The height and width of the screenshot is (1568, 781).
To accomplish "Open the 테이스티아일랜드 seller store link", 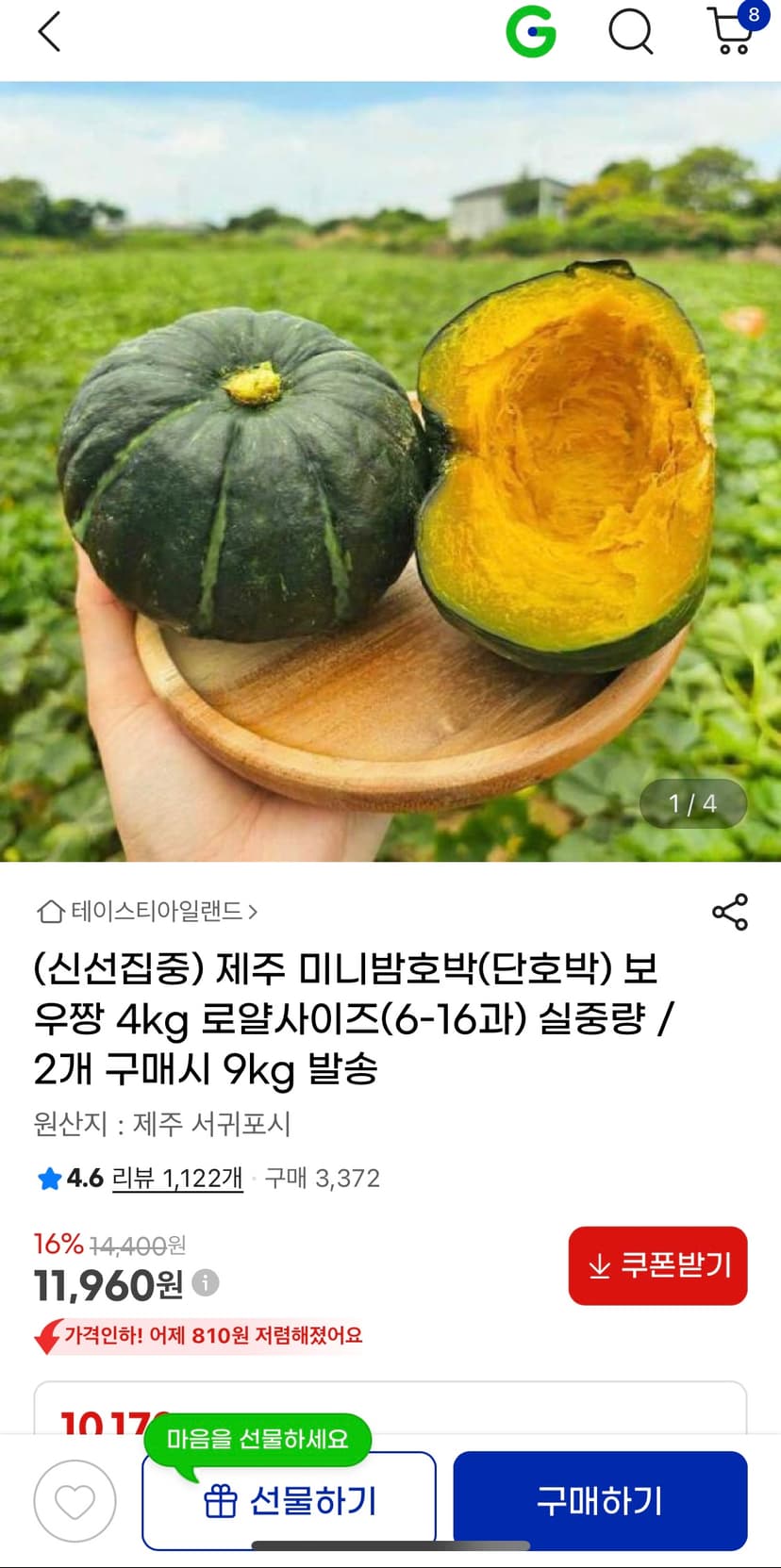I will point(147,912).
